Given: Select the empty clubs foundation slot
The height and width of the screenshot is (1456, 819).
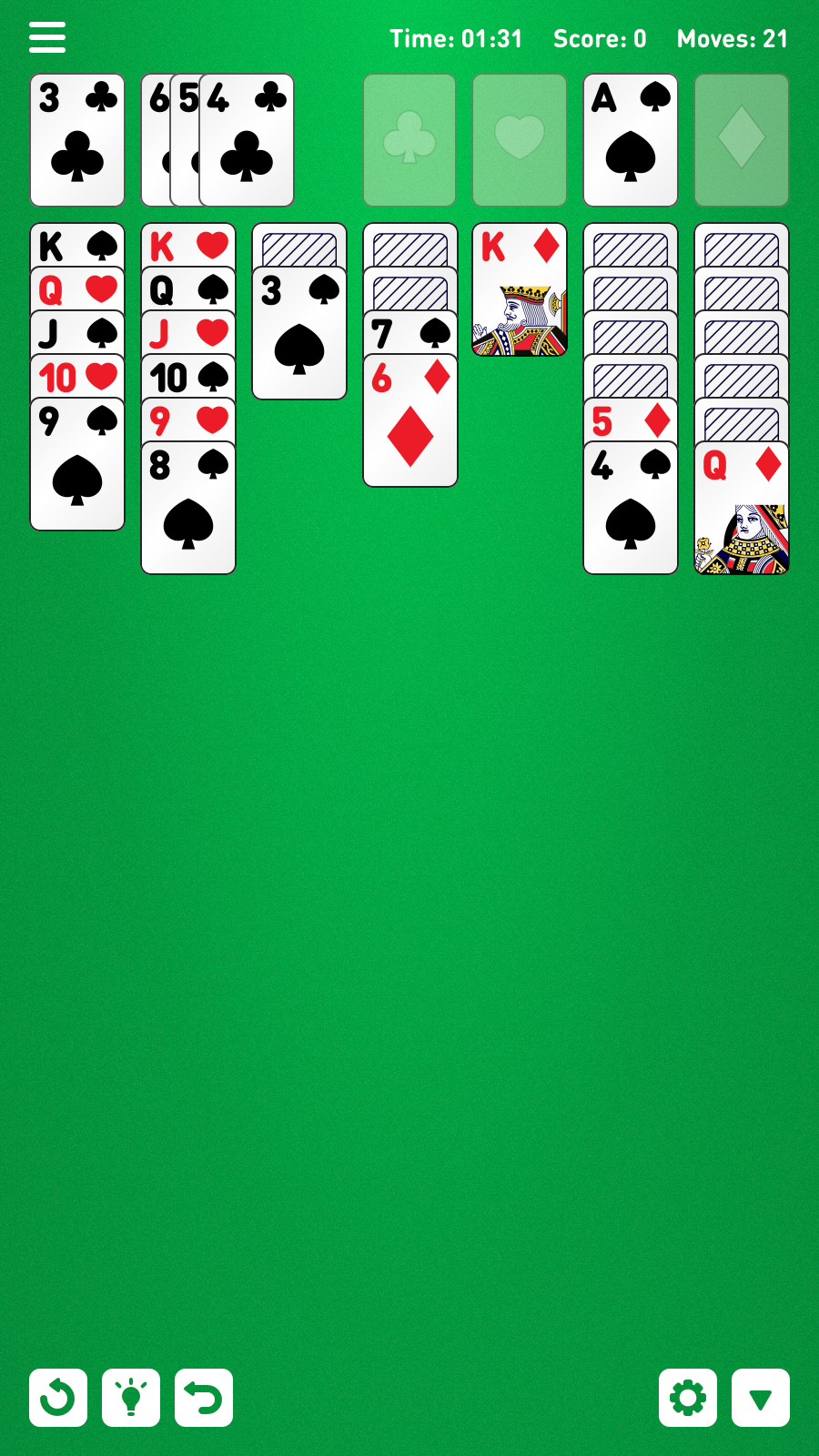Looking at the screenshot, I should pos(409,139).
